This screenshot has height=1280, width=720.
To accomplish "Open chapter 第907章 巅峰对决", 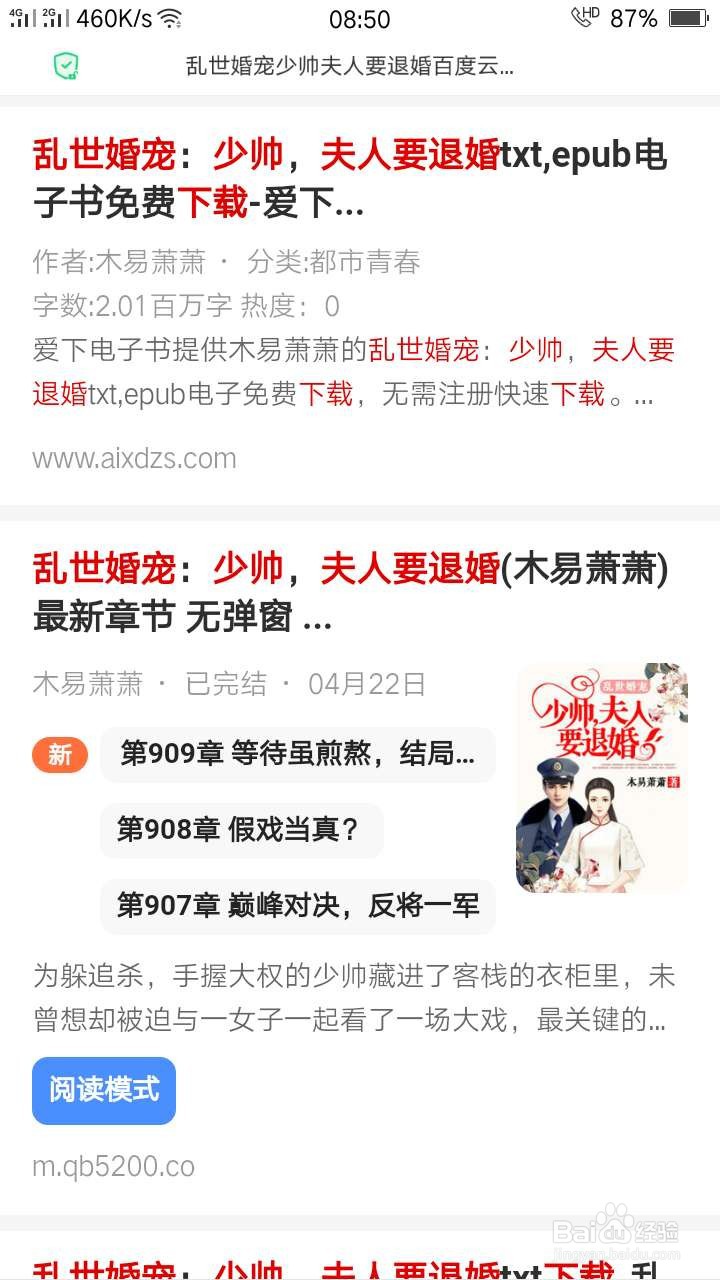I will click(x=297, y=906).
